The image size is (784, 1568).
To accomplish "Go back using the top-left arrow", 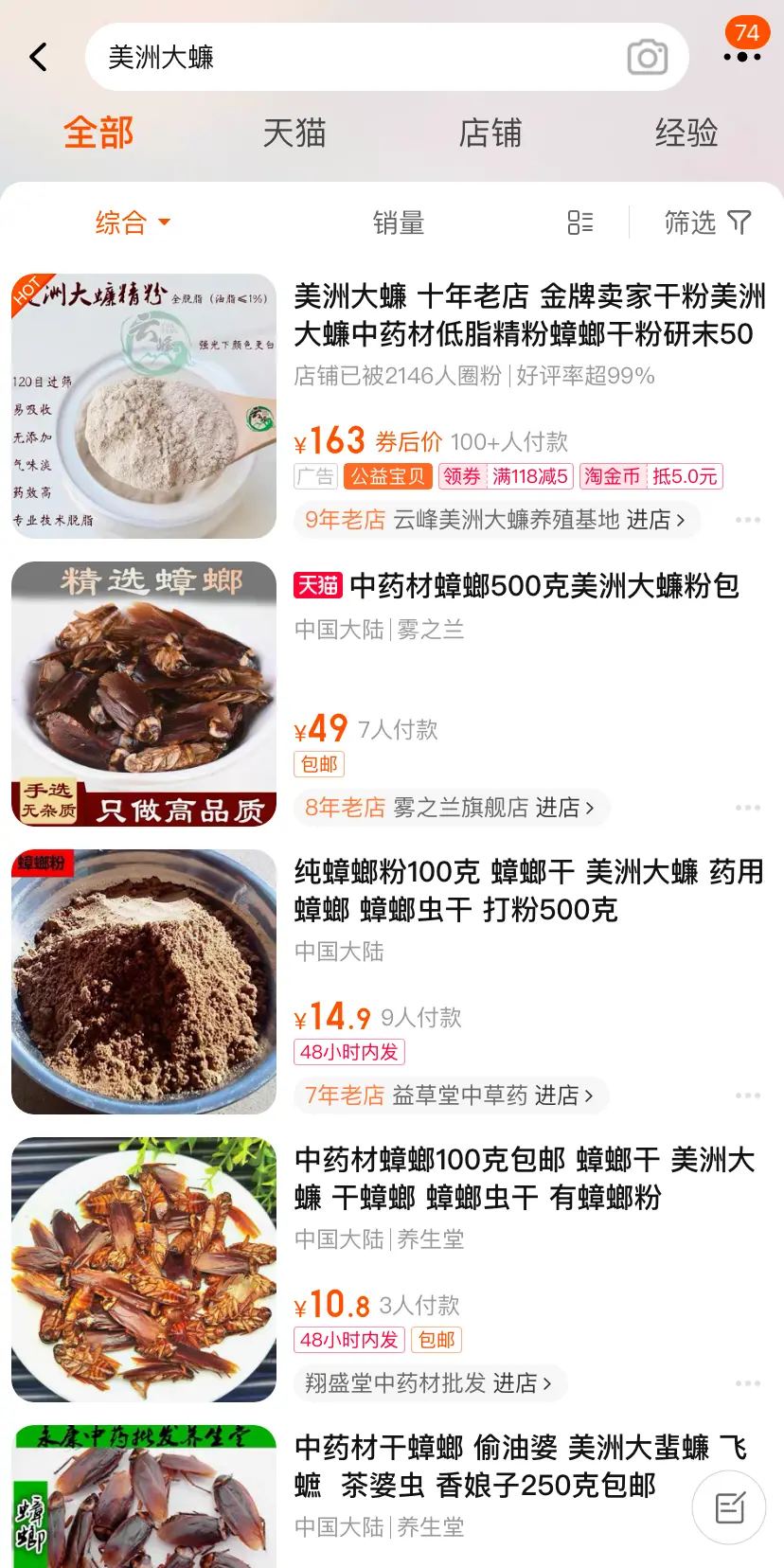I will pos(38,57).
